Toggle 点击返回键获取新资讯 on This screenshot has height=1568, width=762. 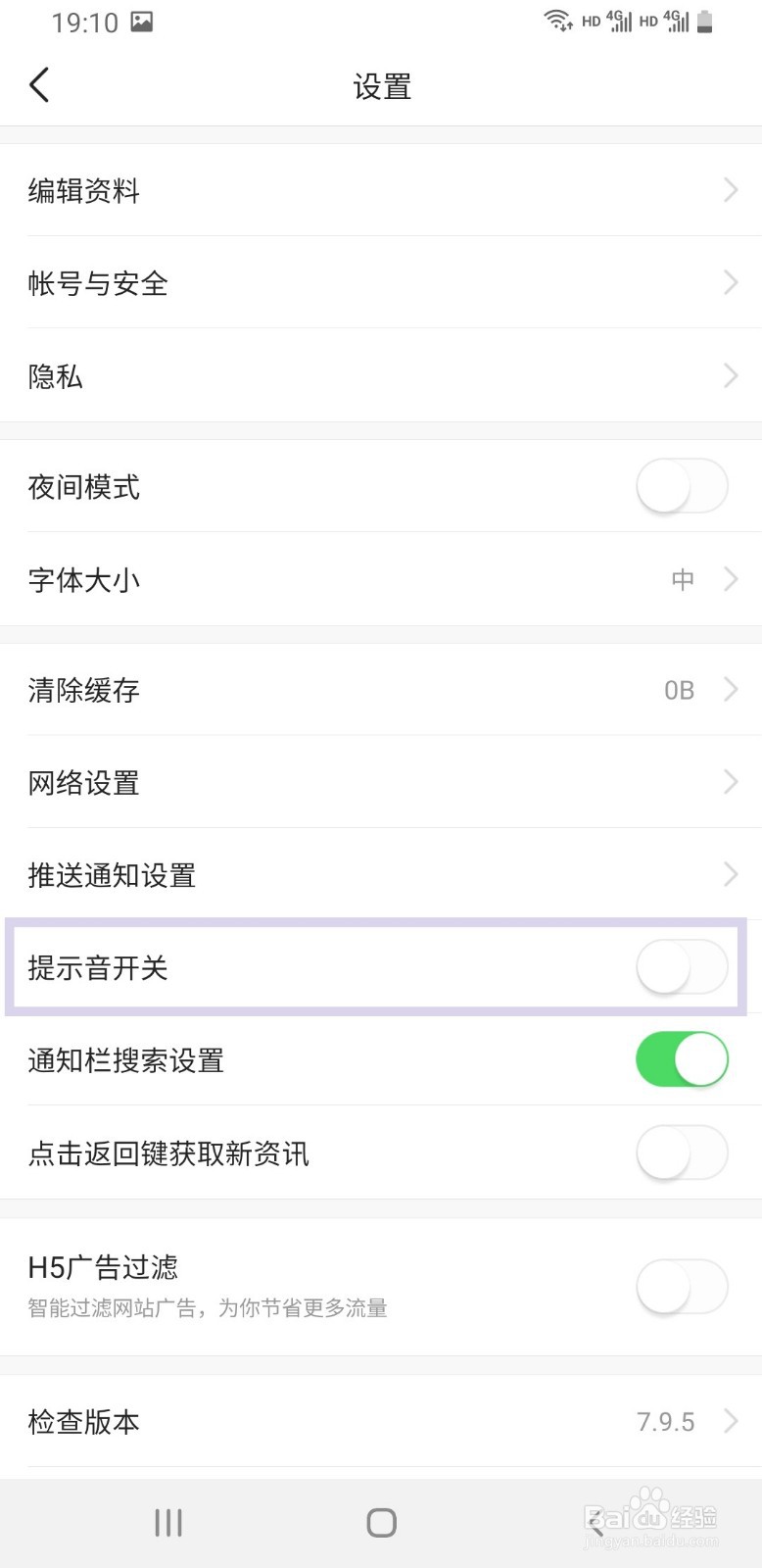[x=682, y=1153]
